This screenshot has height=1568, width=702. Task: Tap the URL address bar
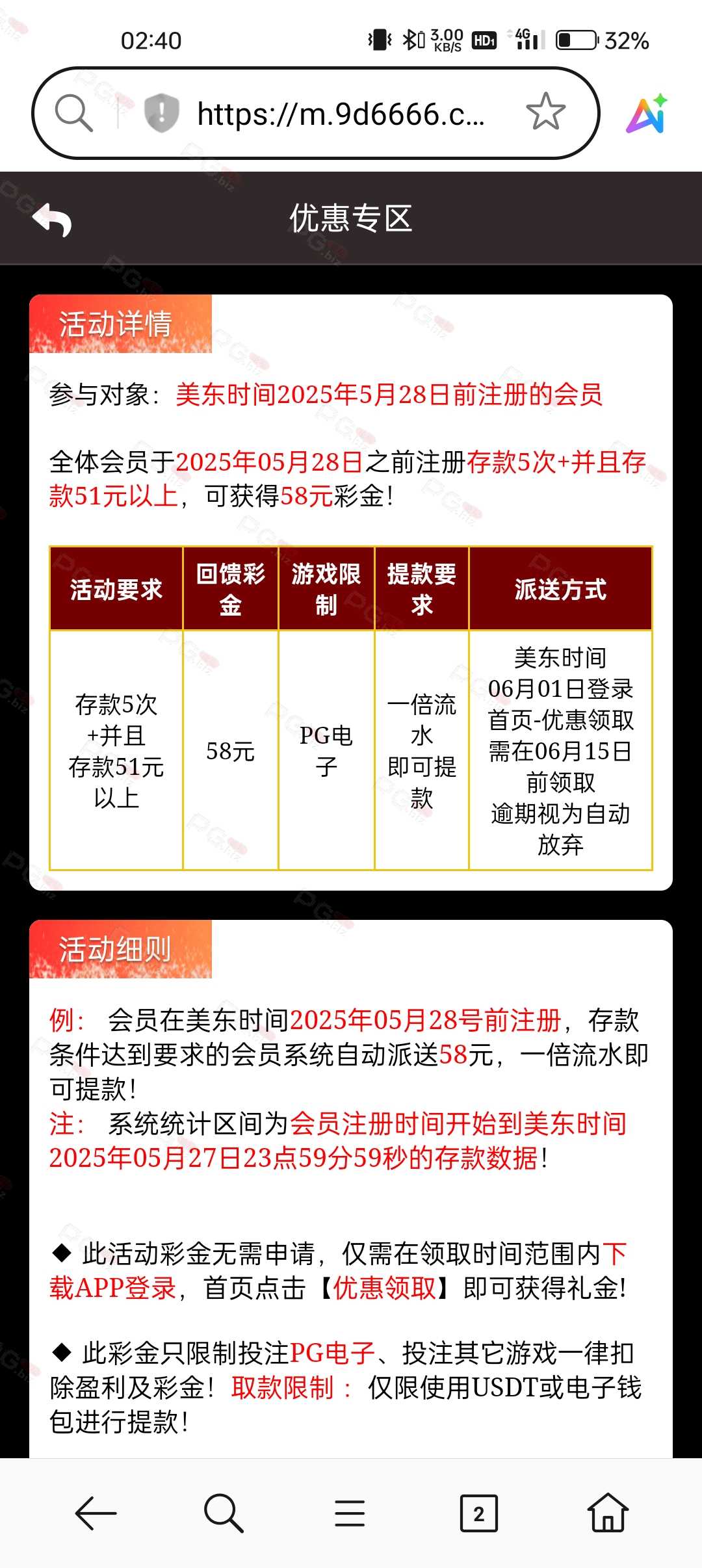point(341,114)
